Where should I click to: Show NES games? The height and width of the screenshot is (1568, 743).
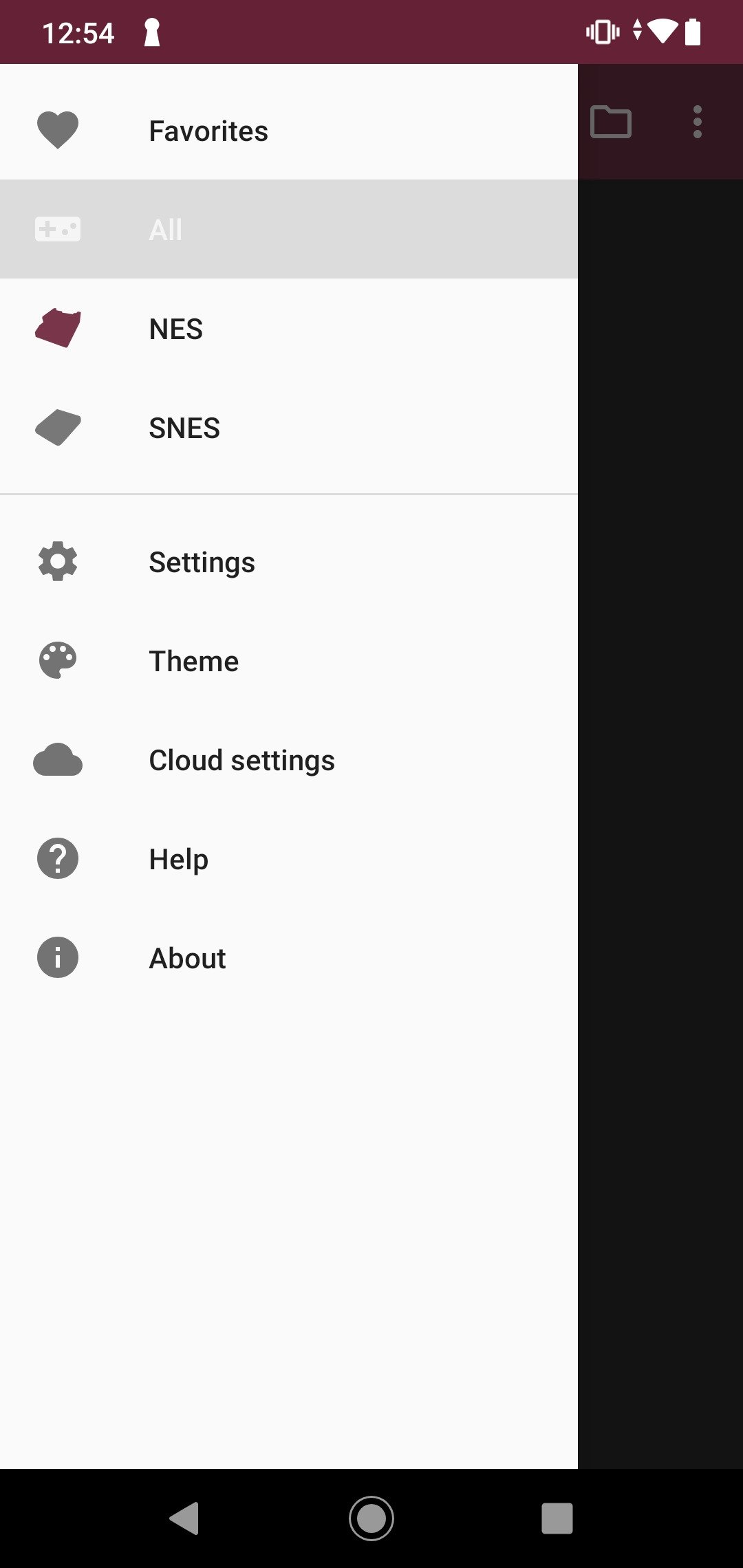(289, 329)
